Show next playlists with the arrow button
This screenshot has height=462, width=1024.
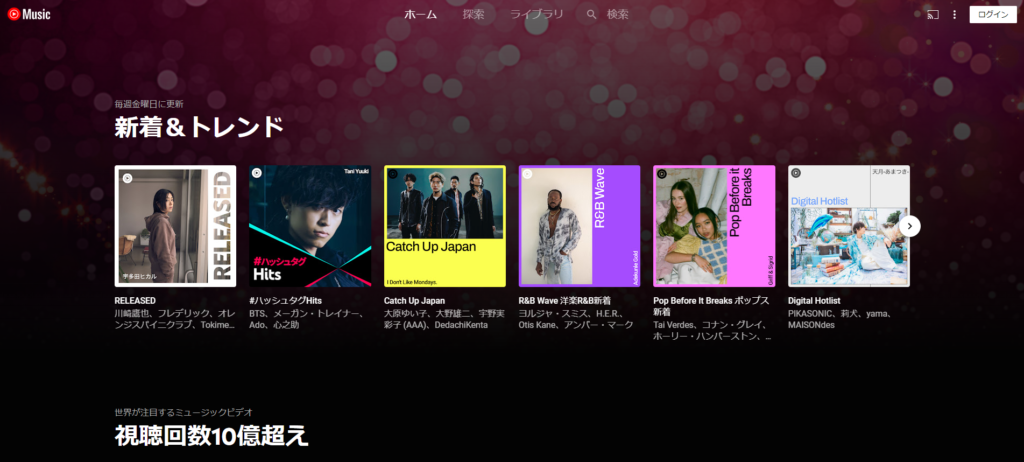(x=909, y=226)
